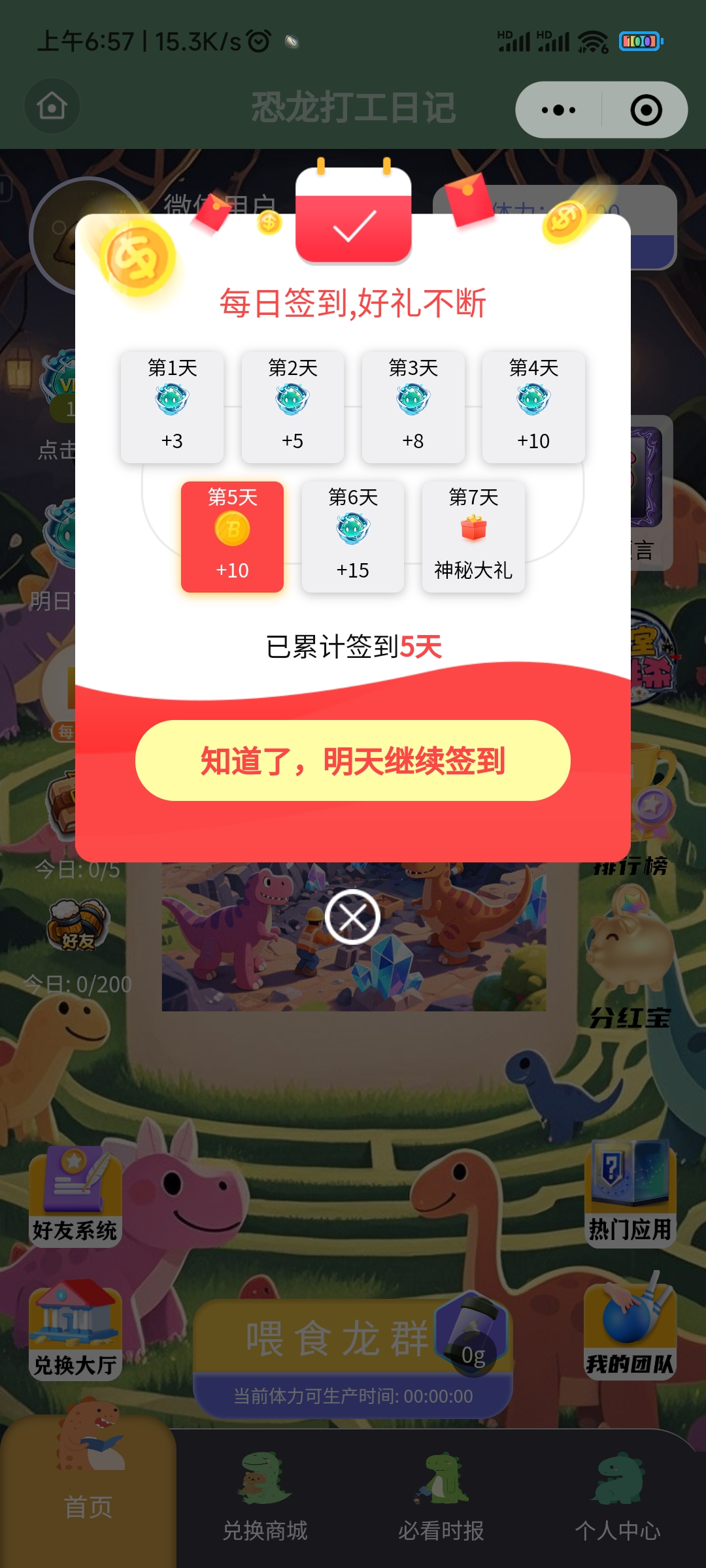Image resolution: width=706 pixels, height=1568 pixels.
Task: Switch to the 个人中心 tab
Action: click(618, 1497)
